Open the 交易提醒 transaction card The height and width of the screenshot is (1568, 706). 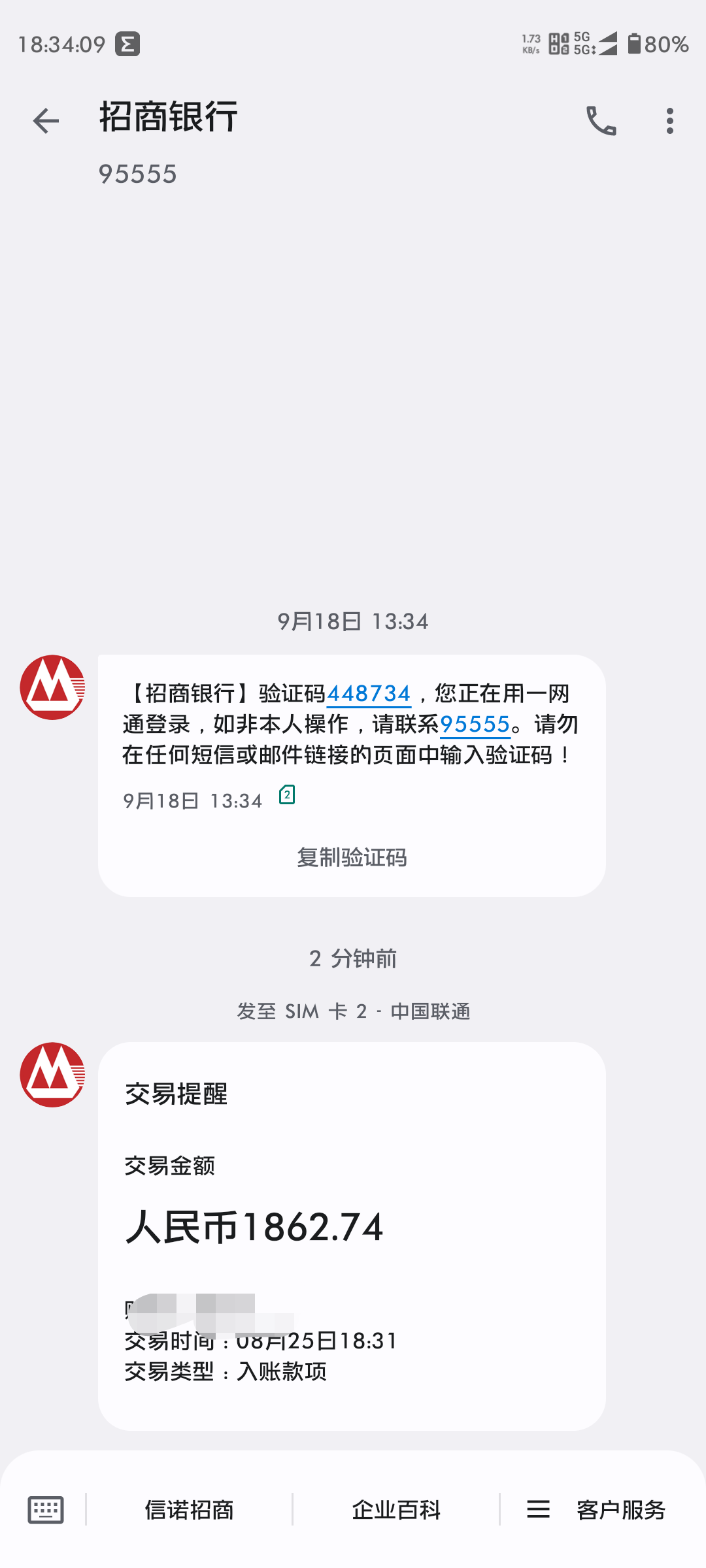[352, 1236]
